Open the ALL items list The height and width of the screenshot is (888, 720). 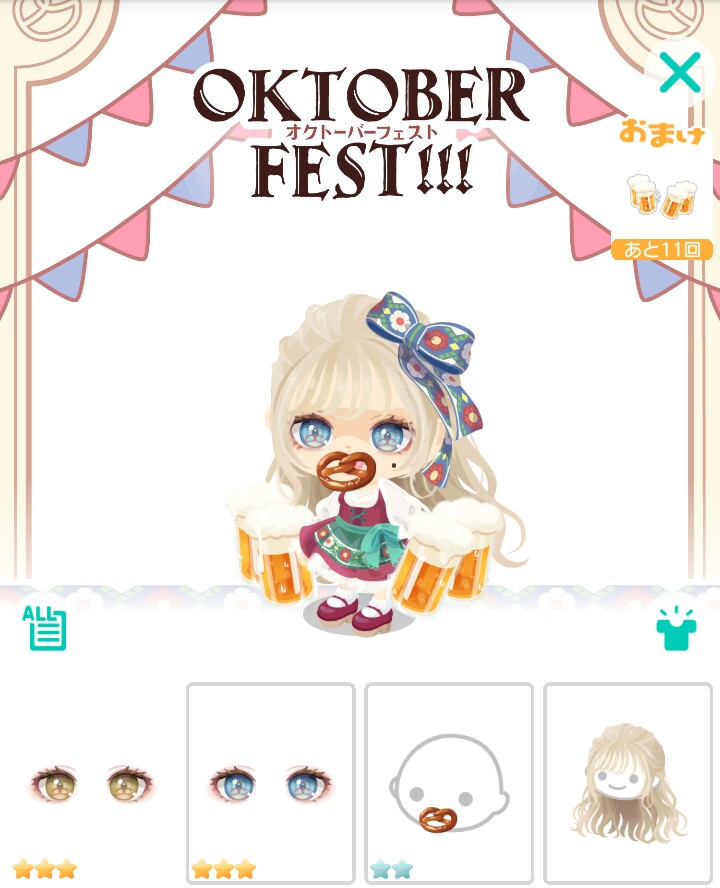coord(45,628)
